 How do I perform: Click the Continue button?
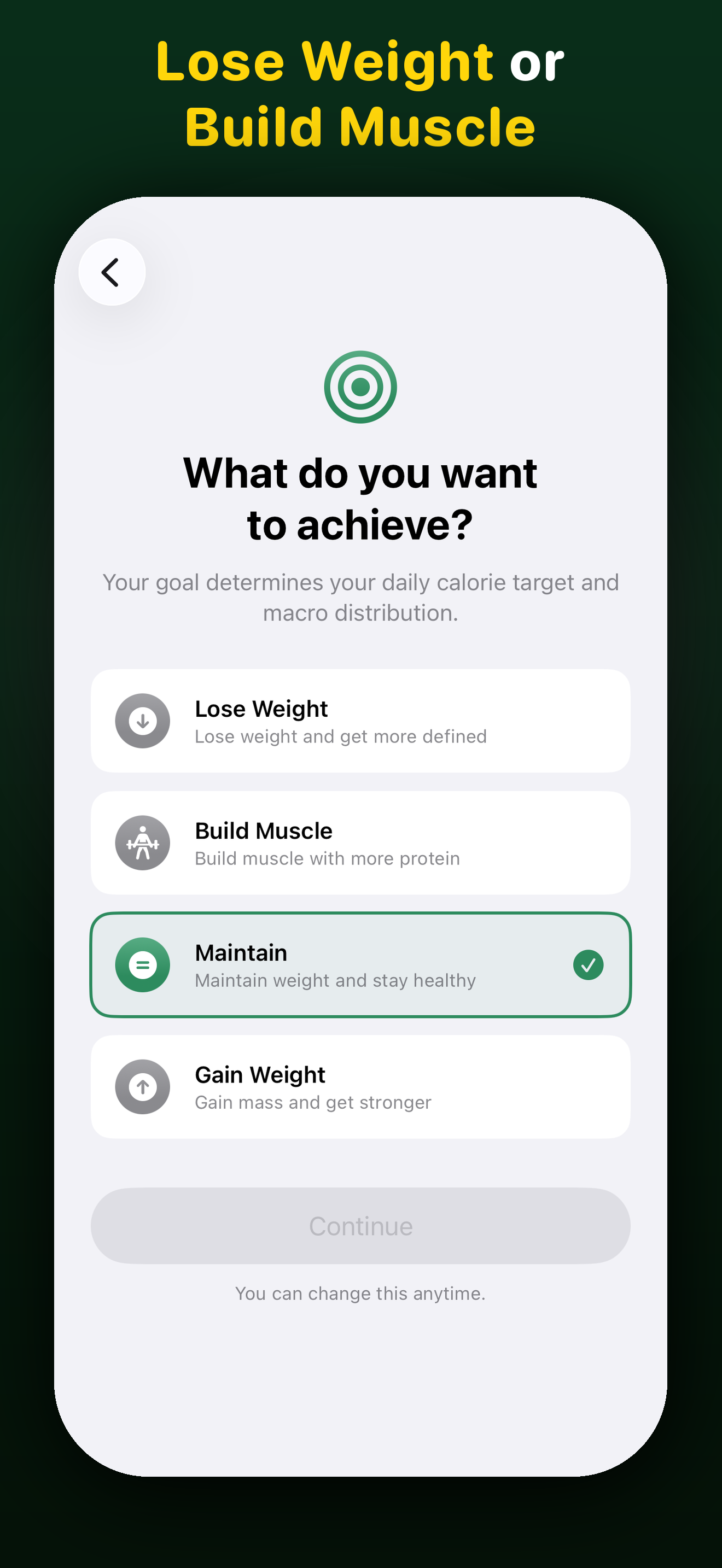click(x=361, y=1225)
